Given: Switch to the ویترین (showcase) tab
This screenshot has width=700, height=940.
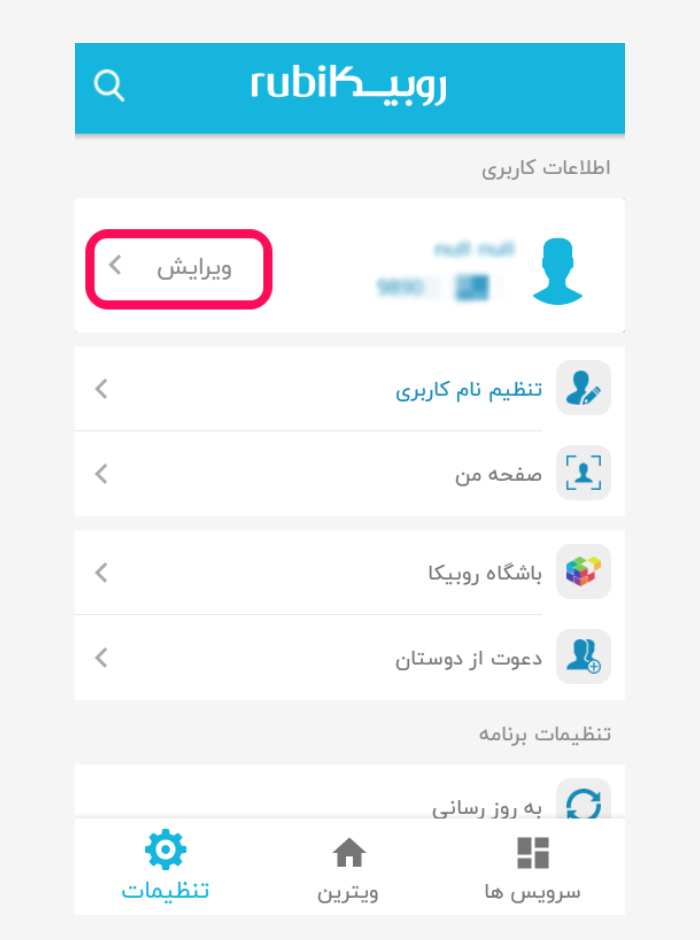Looking at the screenshot, I should coord(349,868).
